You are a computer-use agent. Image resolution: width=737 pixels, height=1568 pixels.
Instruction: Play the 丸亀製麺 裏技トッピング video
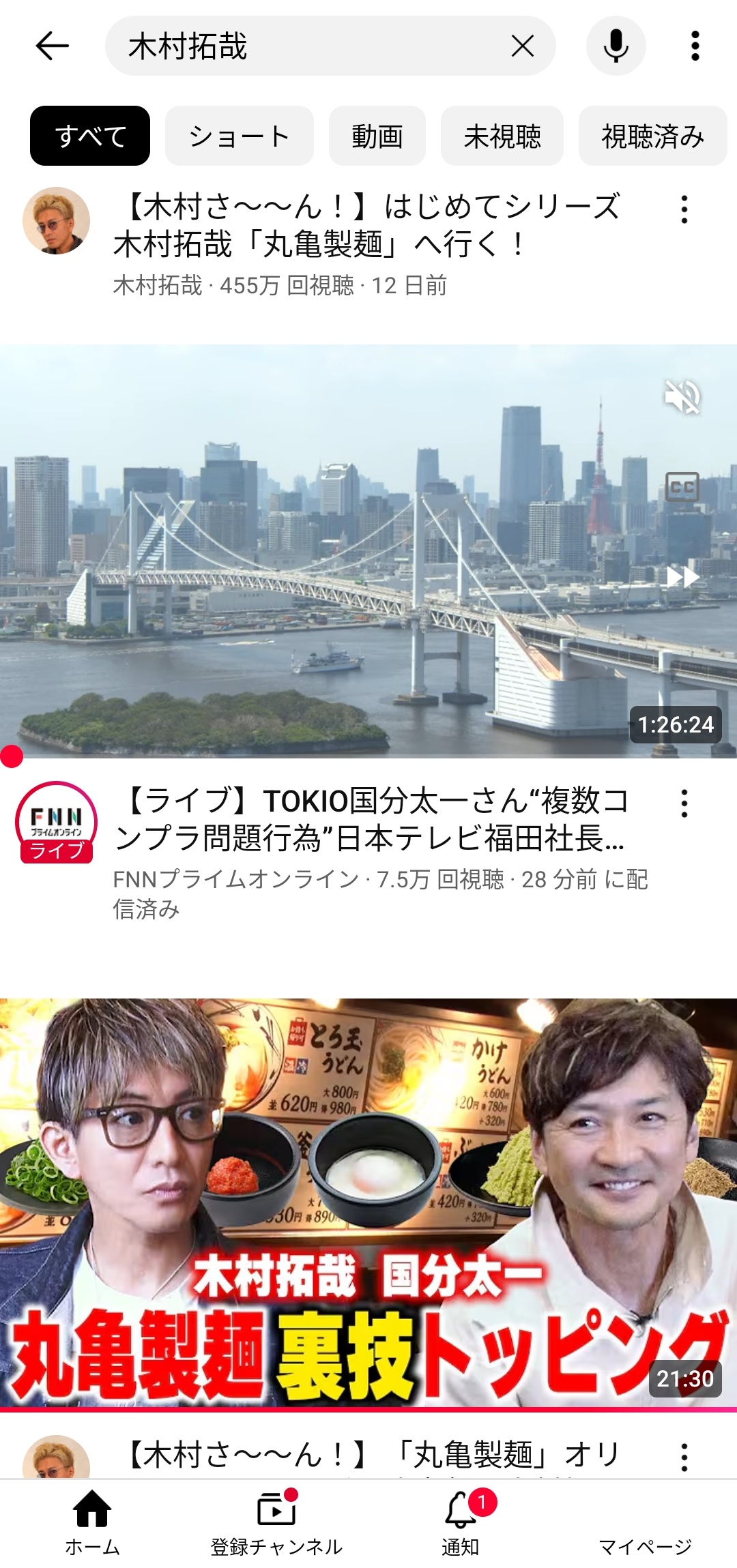click(x=369, y=1200)
